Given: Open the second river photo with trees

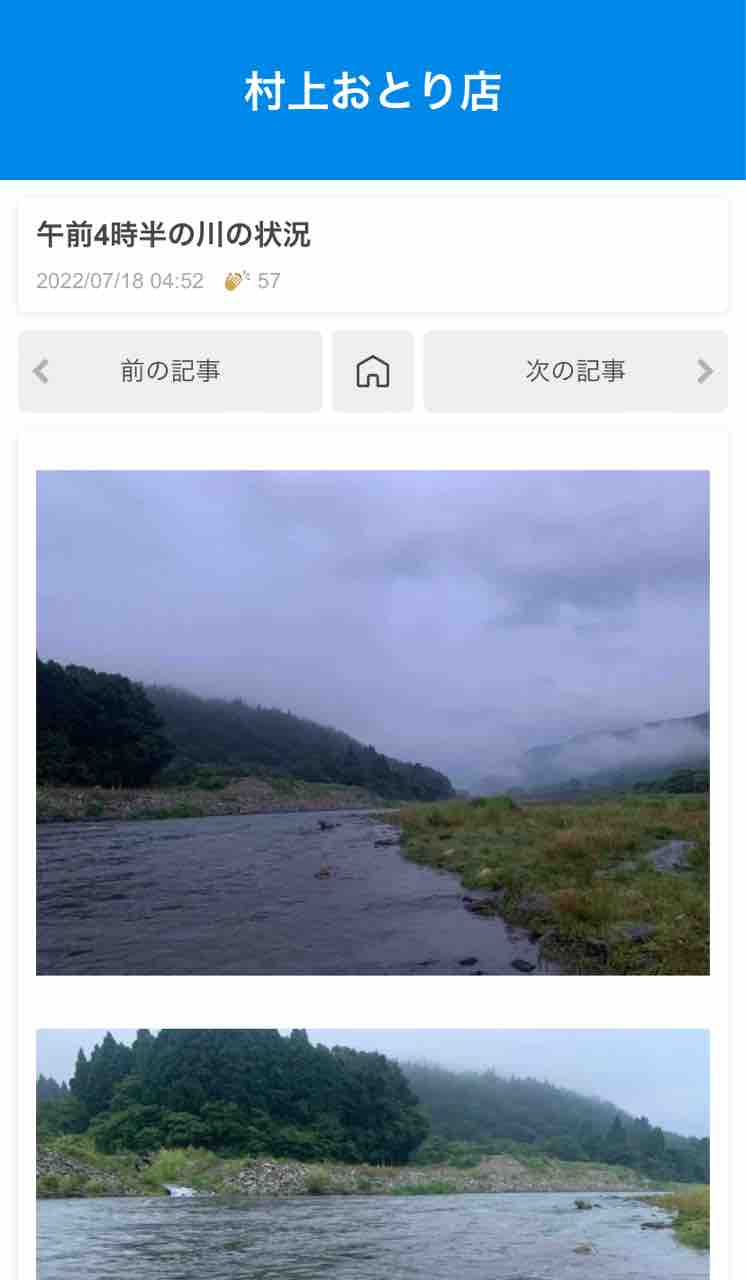Looking at the screenshot, I should [373, 1154].
